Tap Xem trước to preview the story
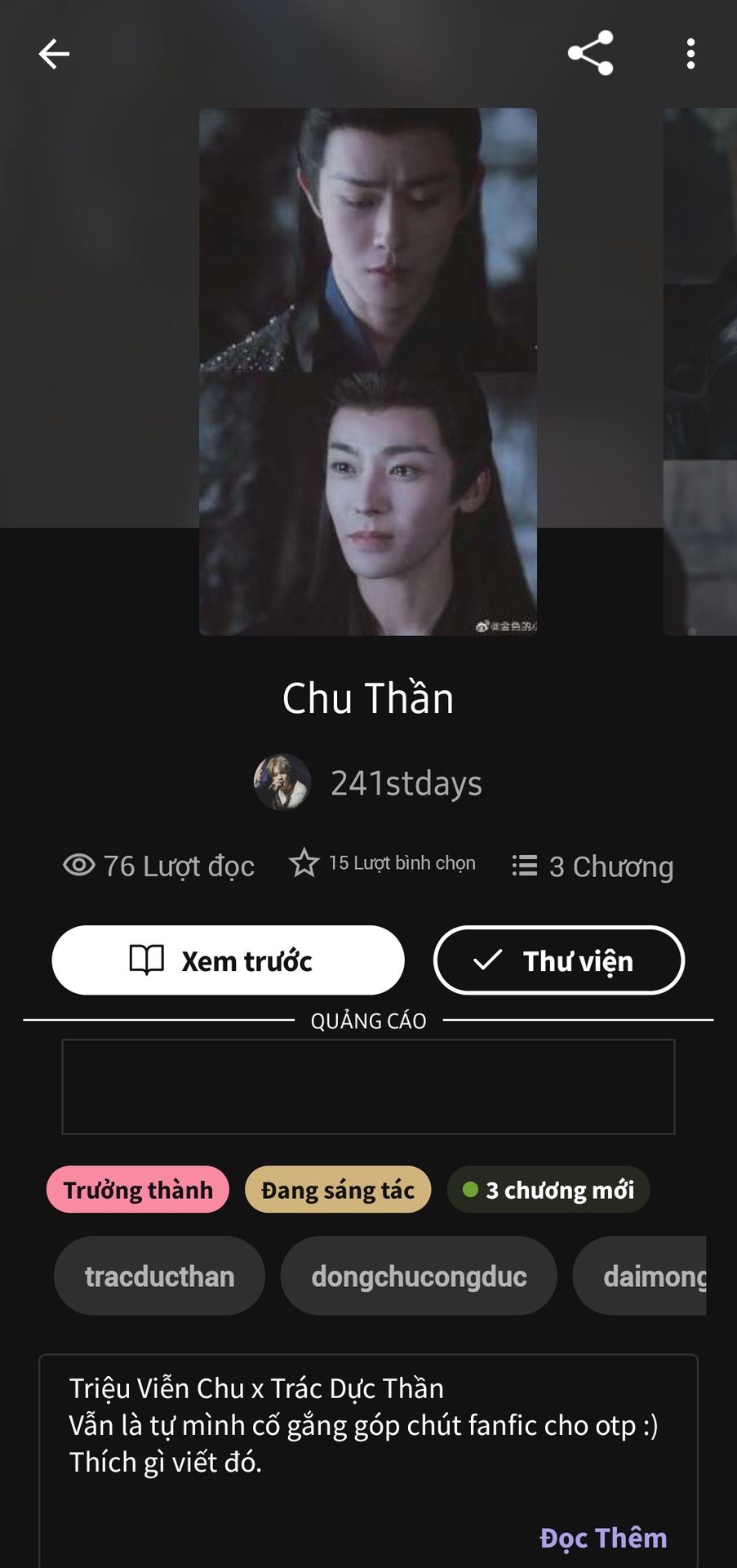 228,960
